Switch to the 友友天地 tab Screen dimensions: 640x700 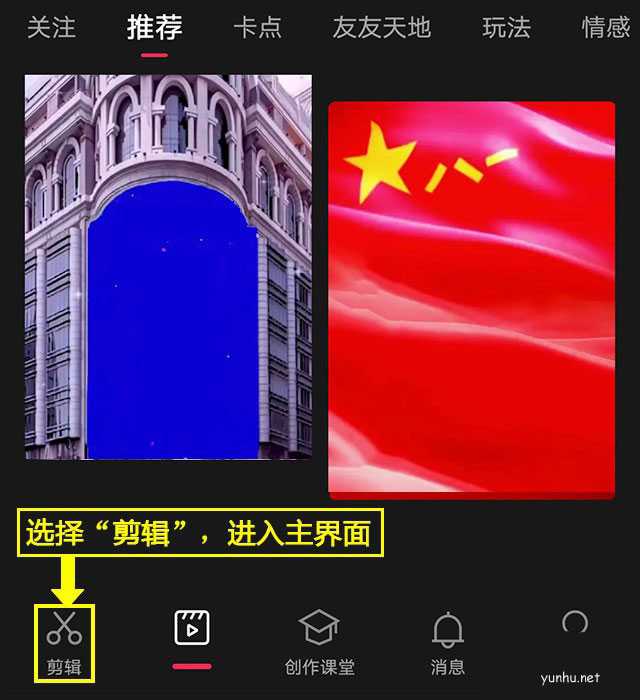pos(381,28)
